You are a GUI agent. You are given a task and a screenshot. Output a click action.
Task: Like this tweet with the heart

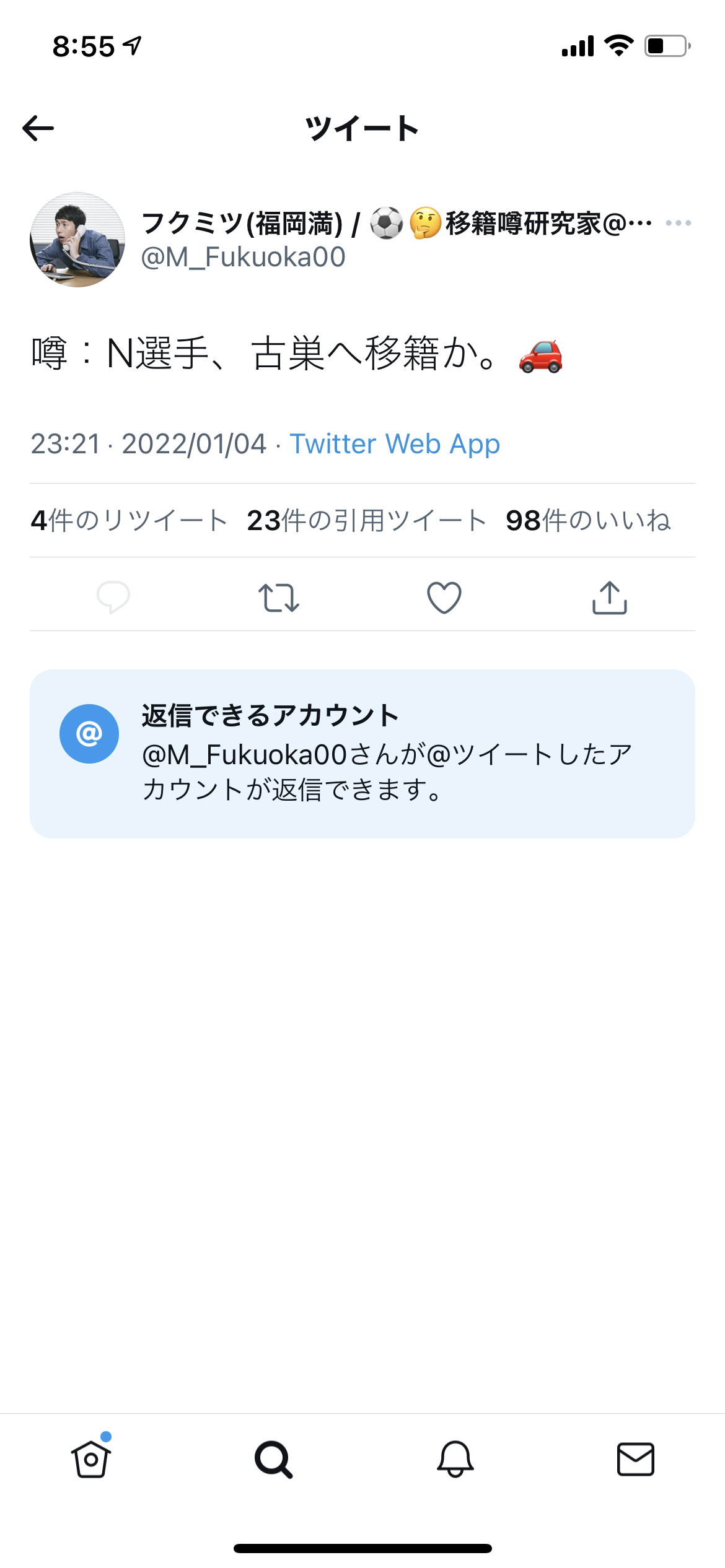pyautogui.click(x=444, y=598)
